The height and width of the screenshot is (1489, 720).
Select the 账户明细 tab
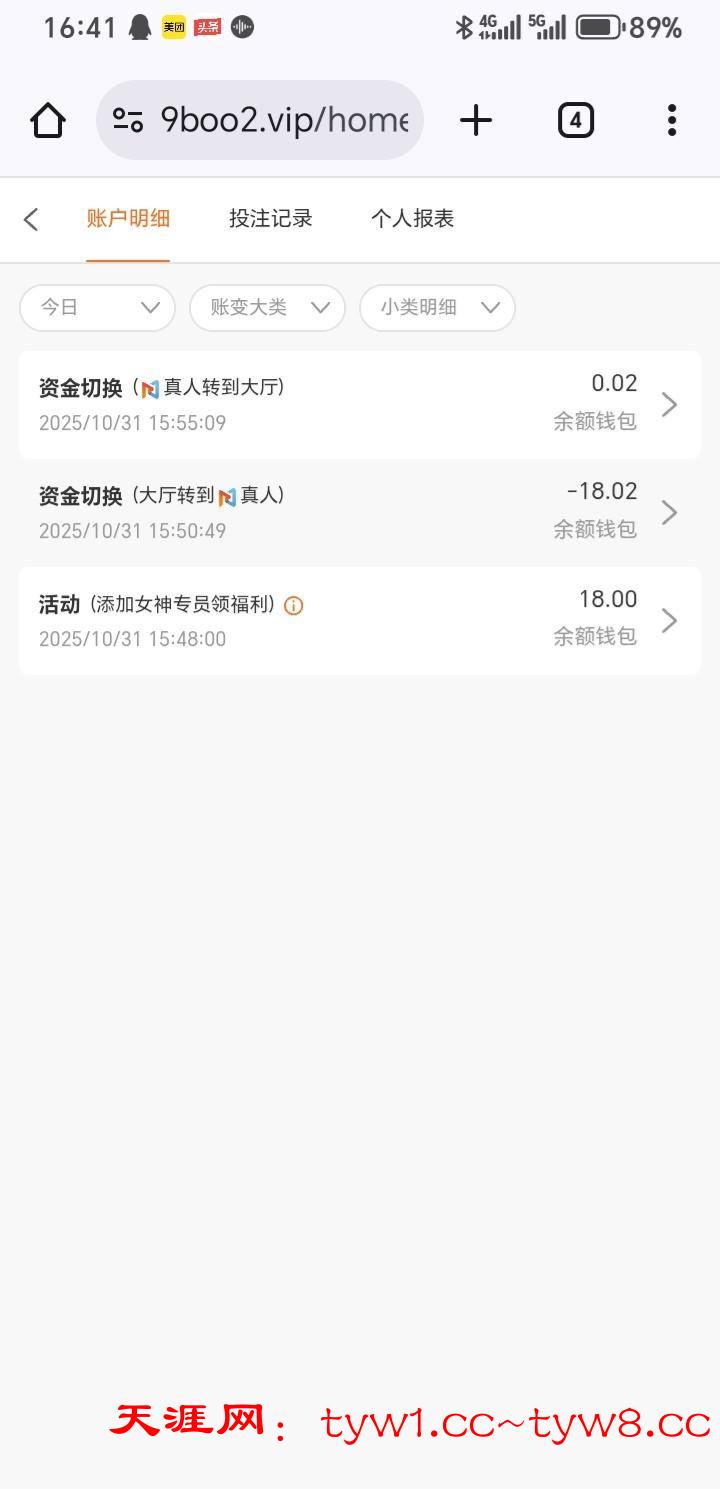[128, 219]
